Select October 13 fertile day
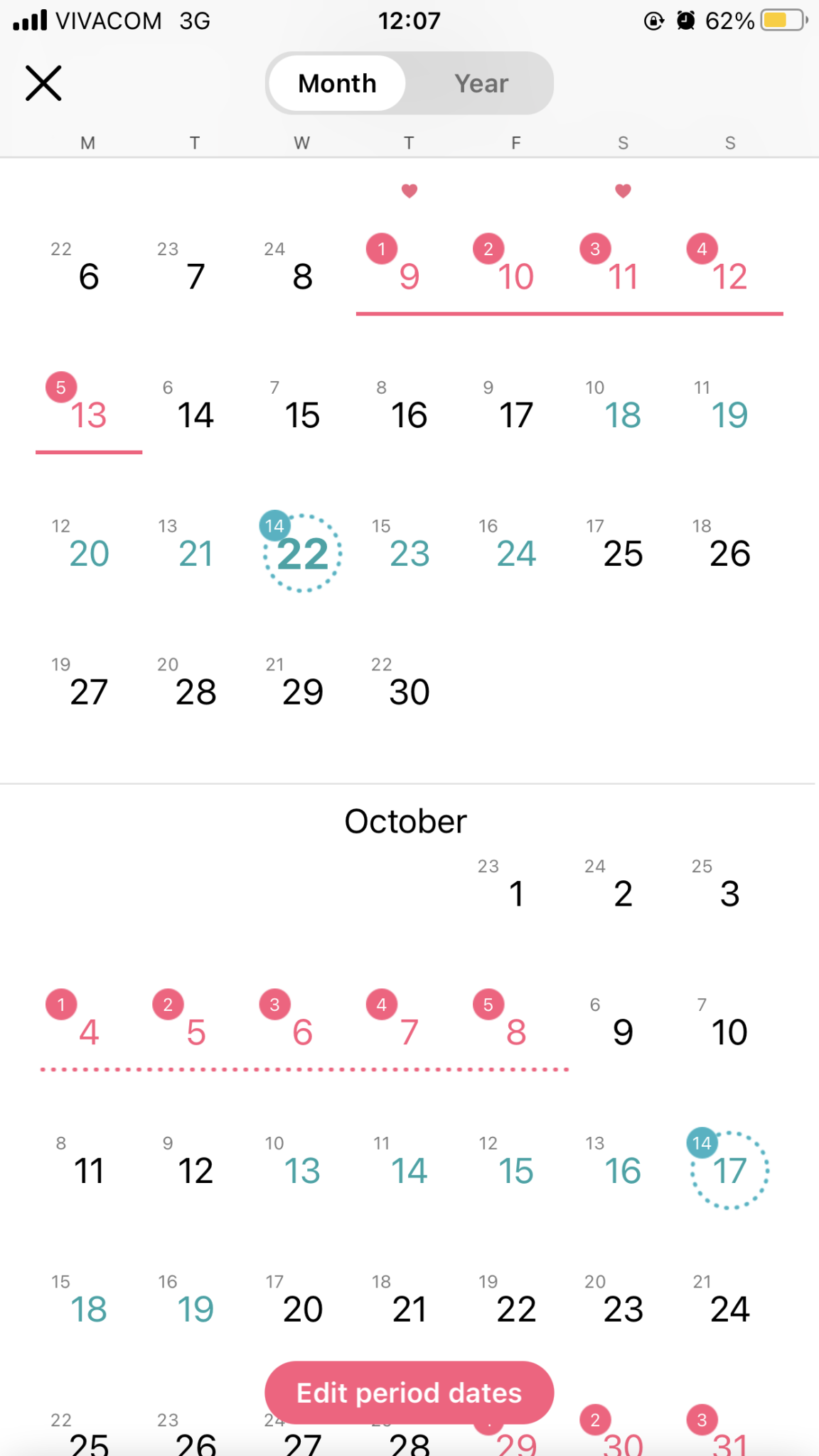The image size is (819, 1456). pos(302,1170)
